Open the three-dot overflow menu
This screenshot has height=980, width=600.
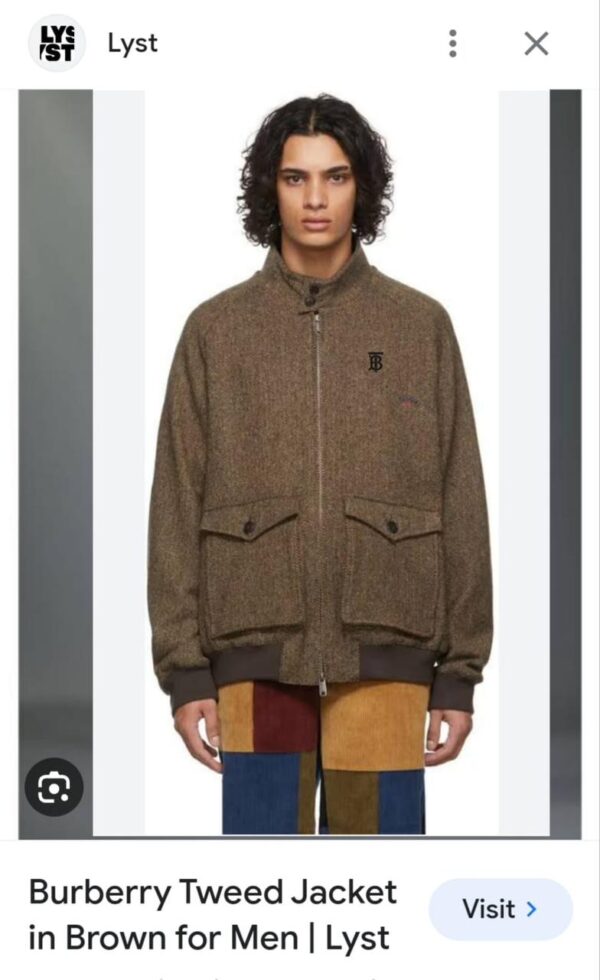[x=453, y=43]
